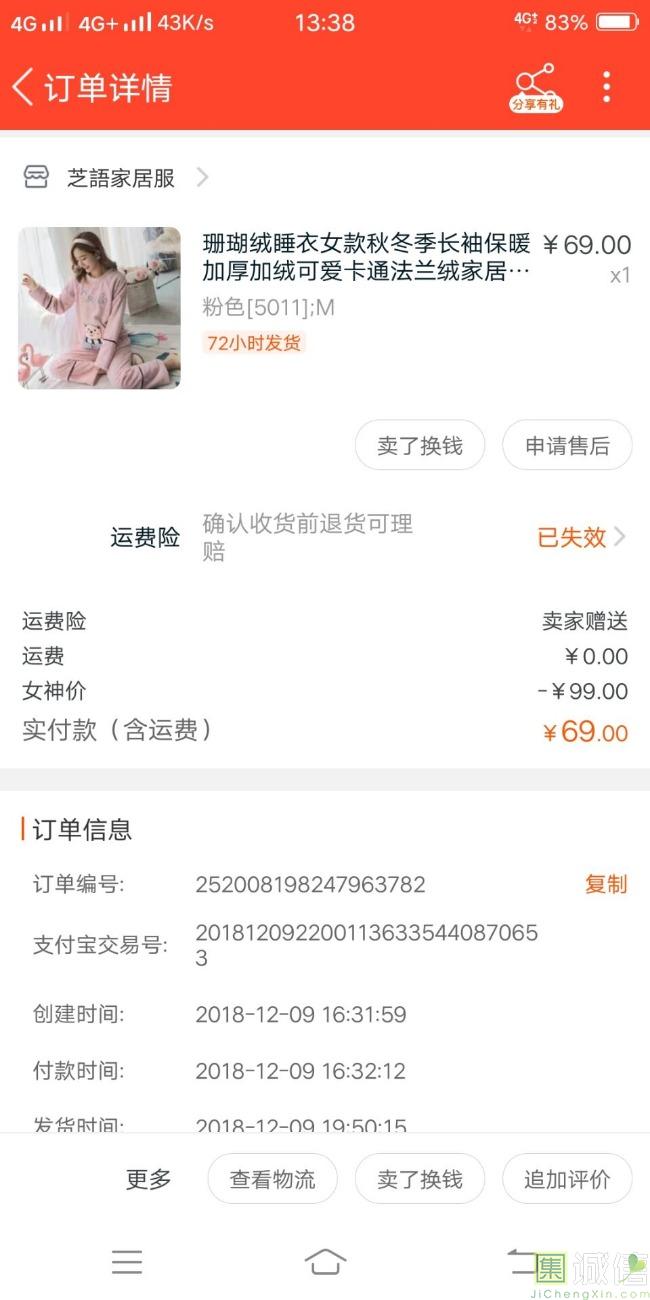
Task: Tap 卖了换钱 in the bottom bar
Action: pos(420,1179)
